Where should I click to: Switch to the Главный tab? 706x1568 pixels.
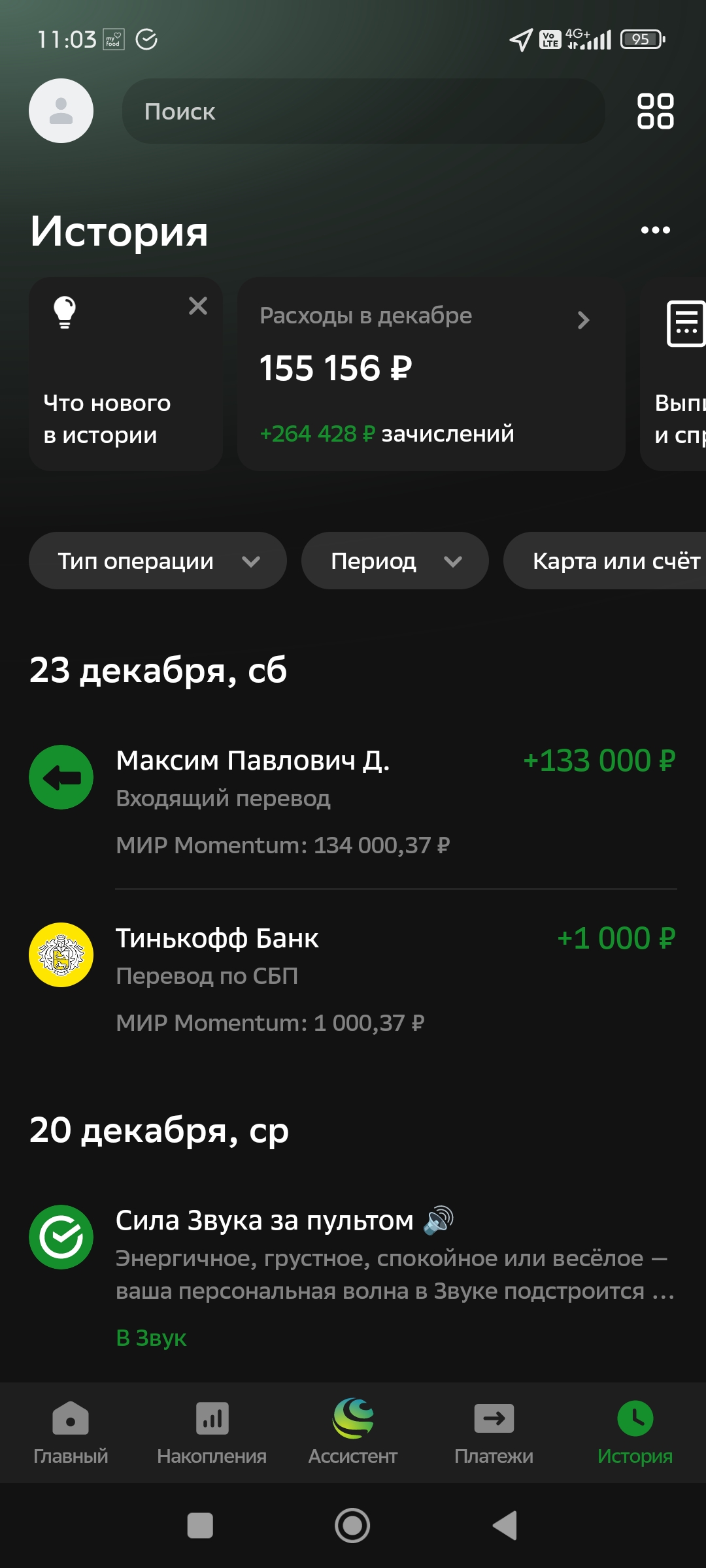[x=71, y=1432]
